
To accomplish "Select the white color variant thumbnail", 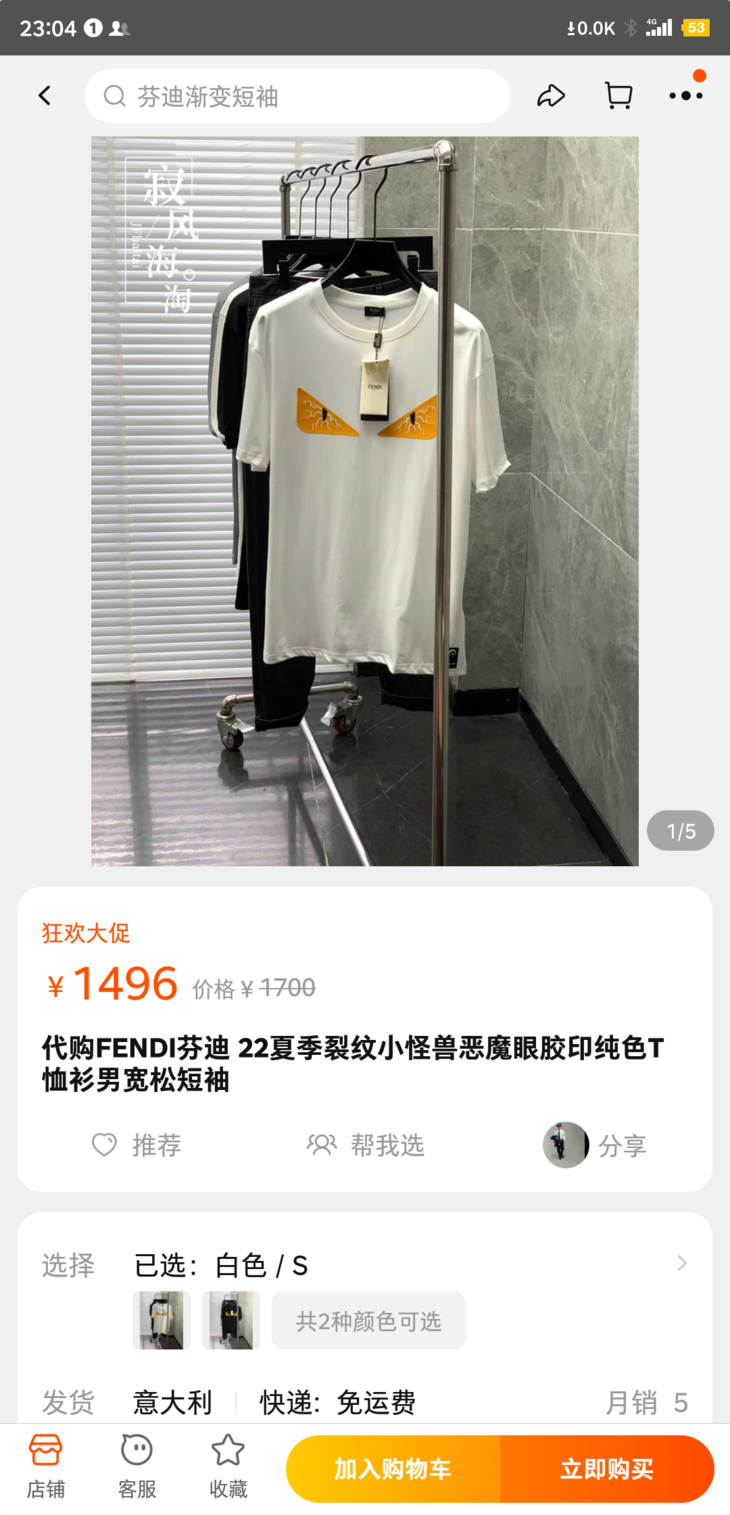I will pyautogui.click(x=160, y=1320).
